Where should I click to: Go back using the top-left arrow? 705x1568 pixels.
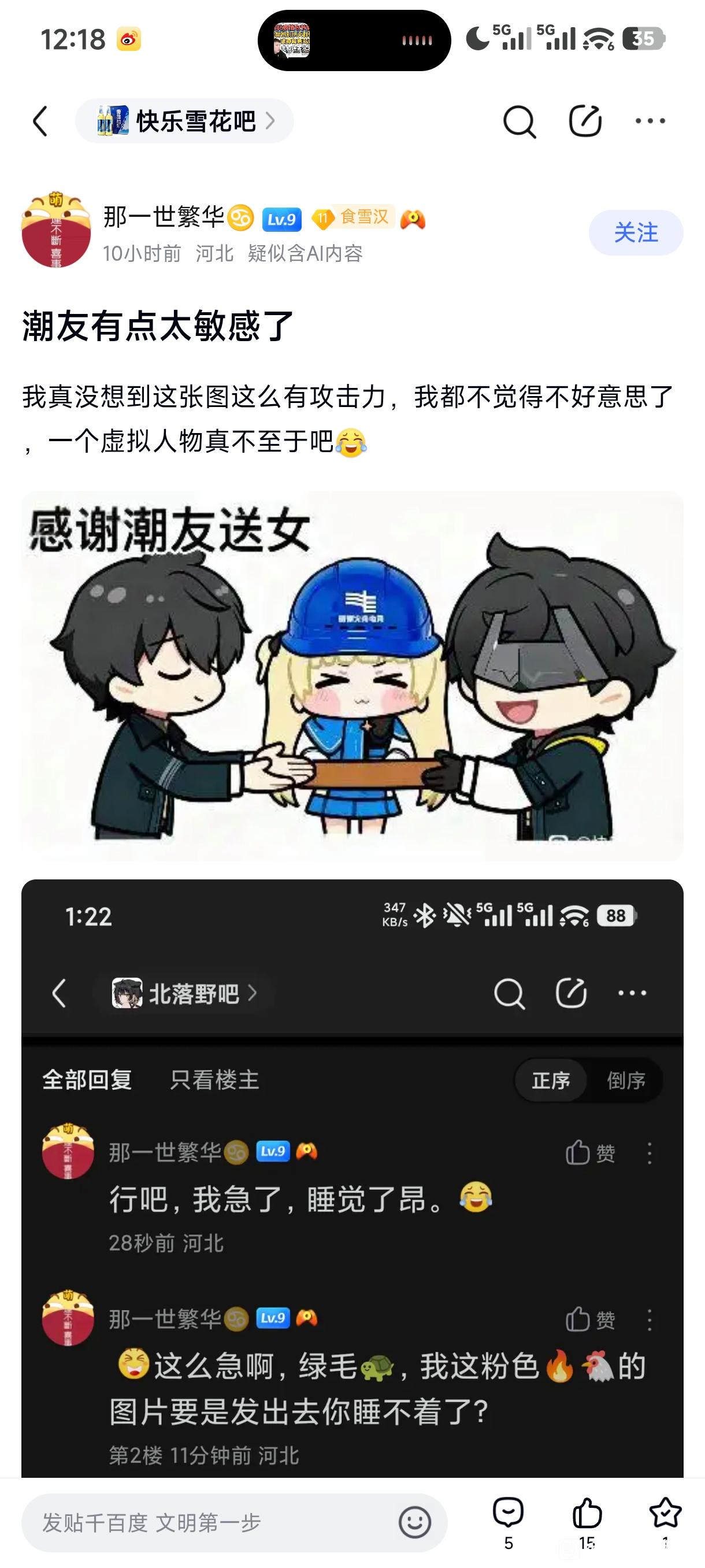(x=40, y=121)
